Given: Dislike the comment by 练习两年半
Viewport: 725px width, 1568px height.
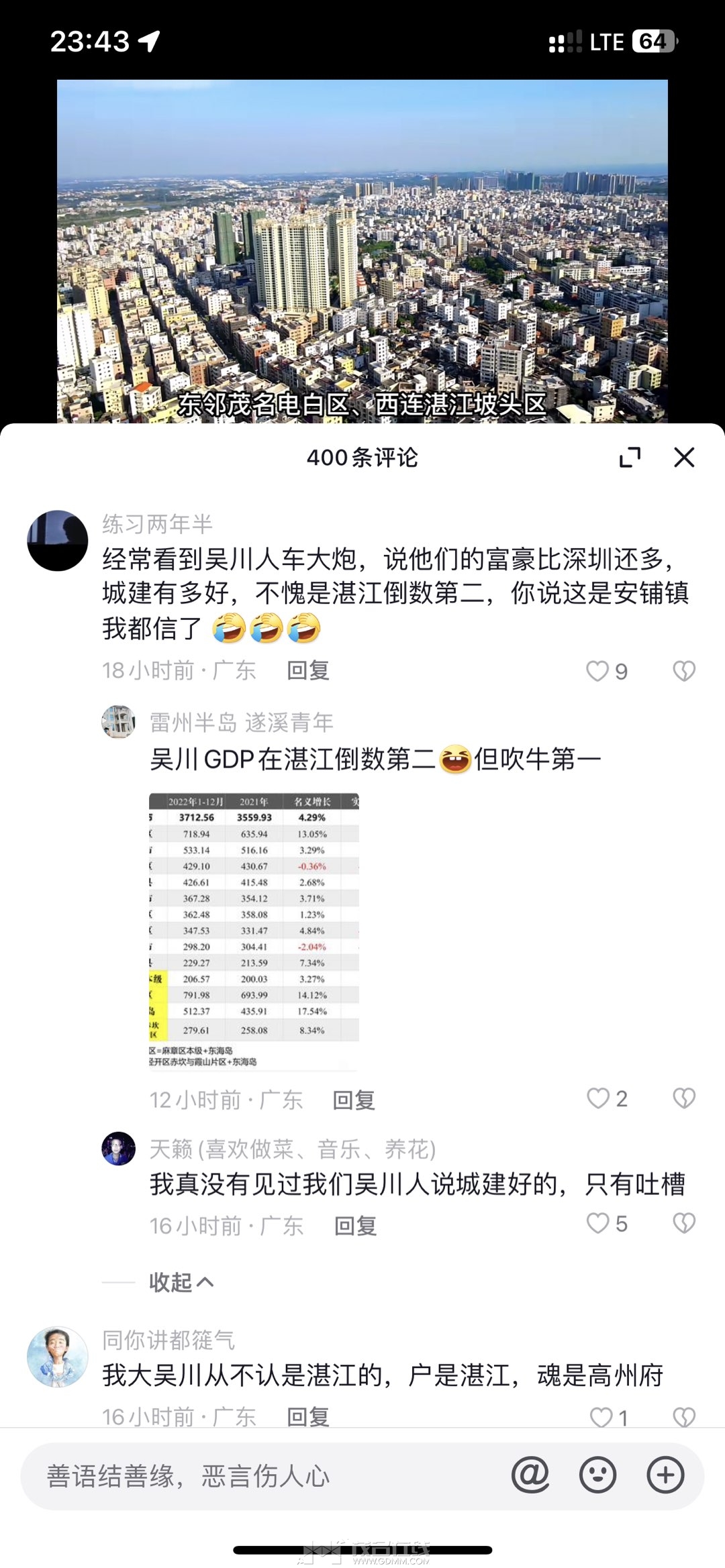Looking at the screenshot, I should click(x=684, y=671).
